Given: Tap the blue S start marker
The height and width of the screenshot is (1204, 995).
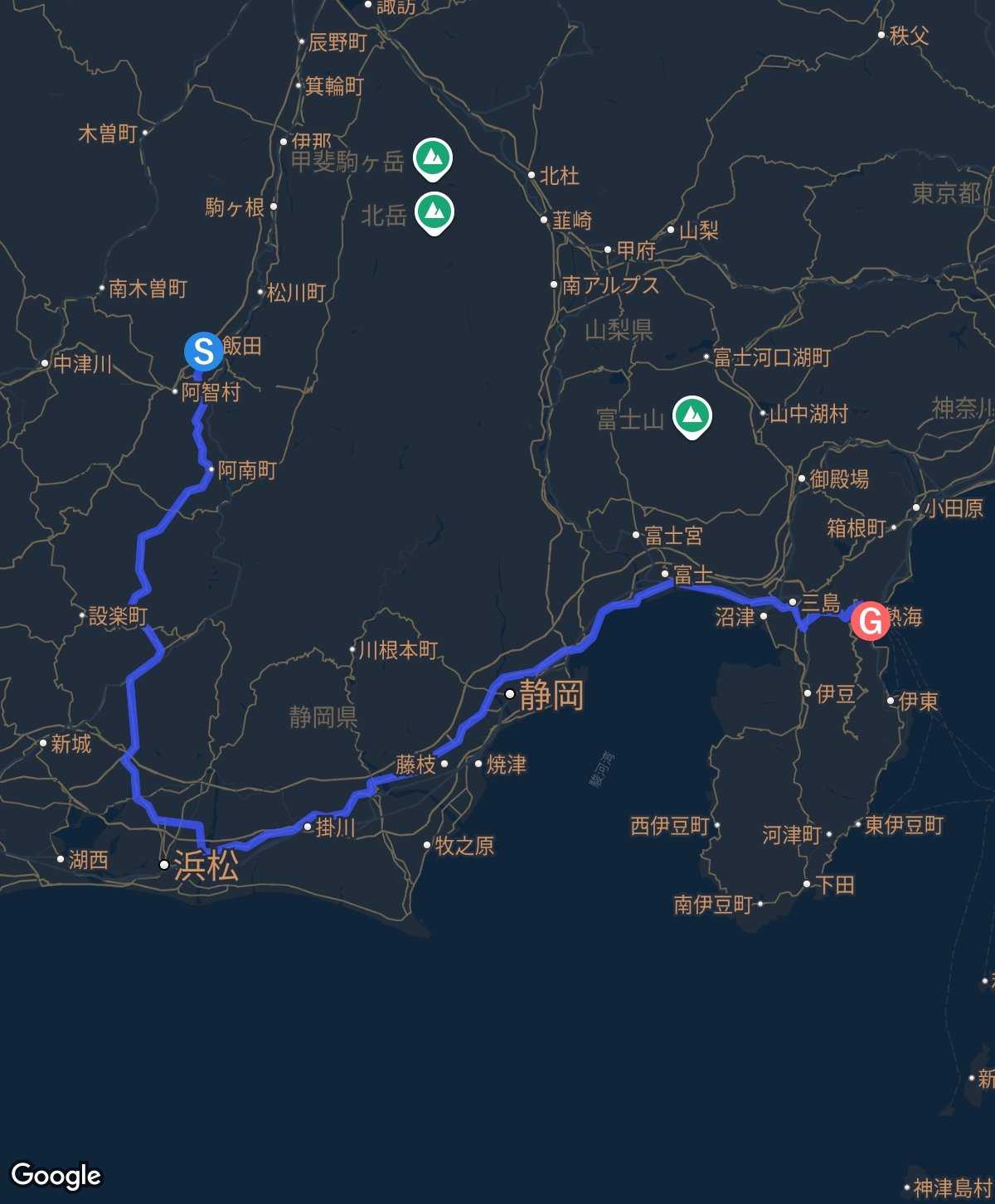Looking at the screenshot, I should [x=203, y=352].
